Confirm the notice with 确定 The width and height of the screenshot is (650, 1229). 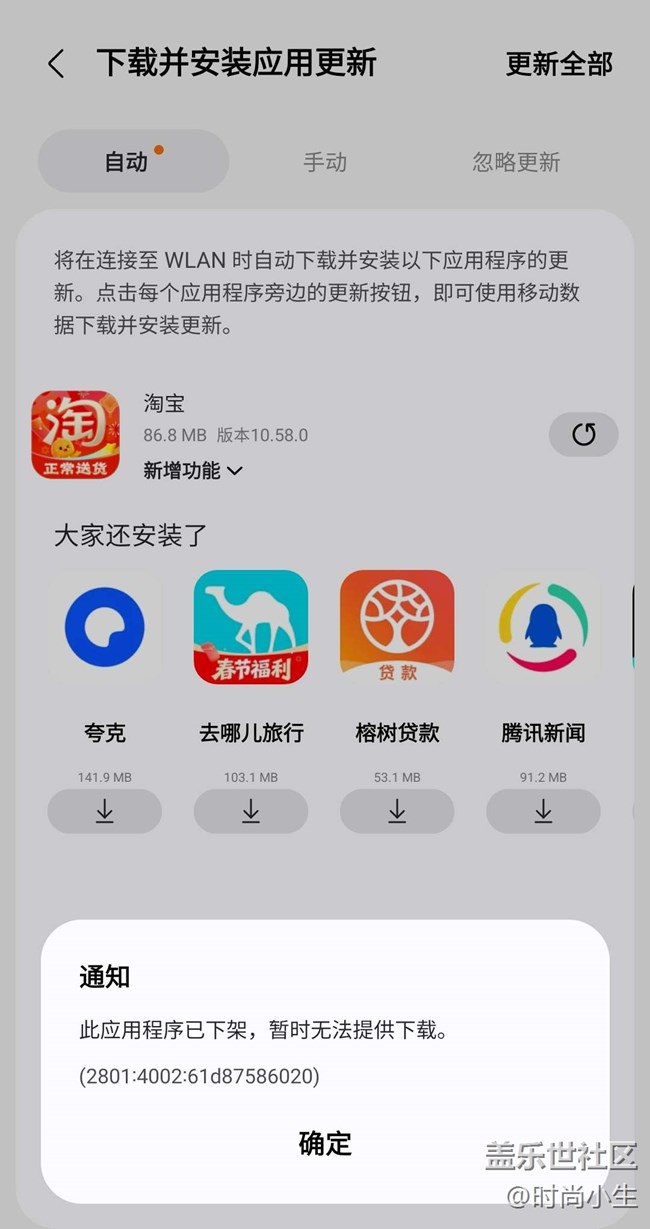coord(325,1143)
